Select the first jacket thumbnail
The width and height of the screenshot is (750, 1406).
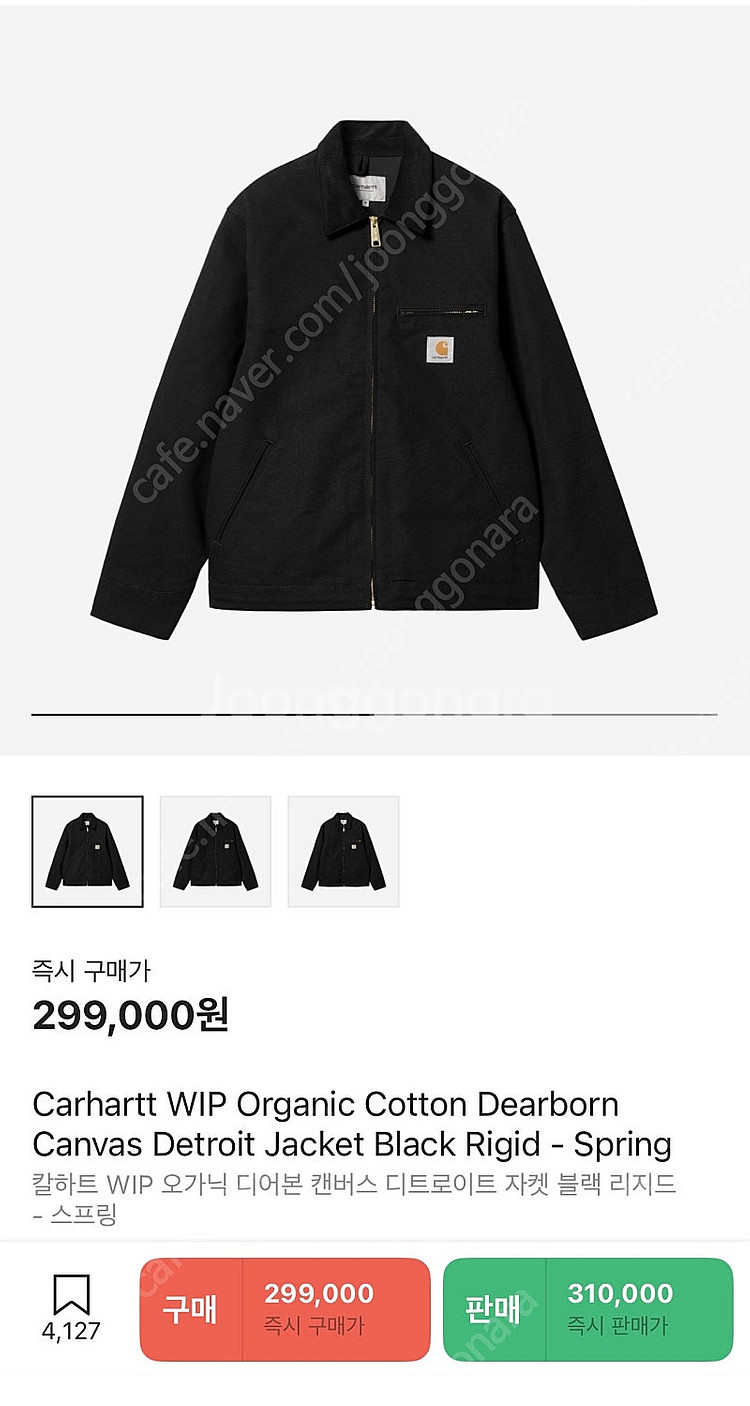coord(87,851)
